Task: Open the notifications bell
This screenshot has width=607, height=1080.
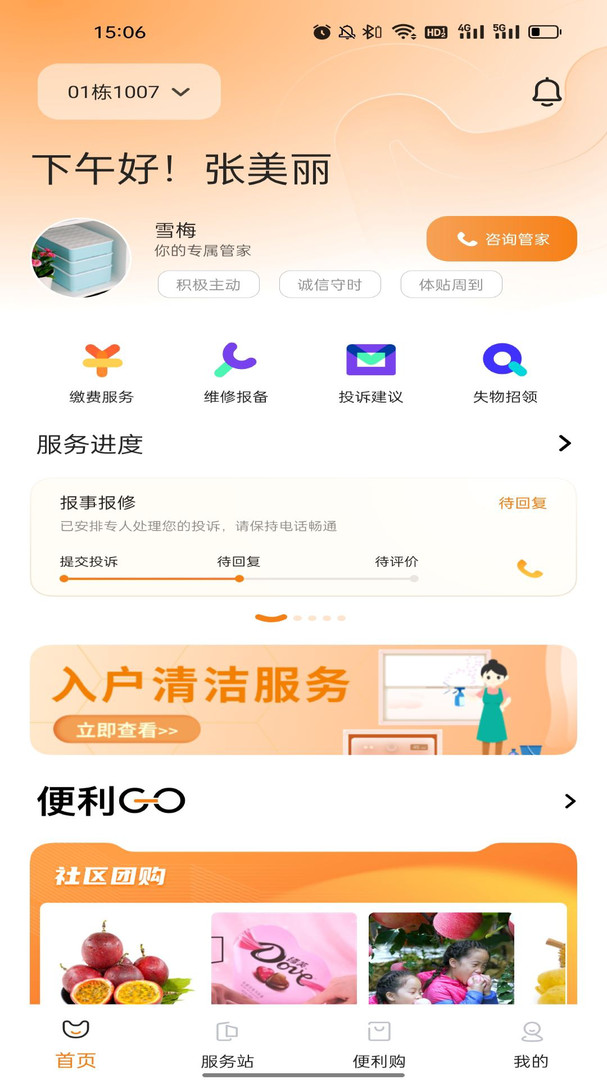Action: click(546, 92)
